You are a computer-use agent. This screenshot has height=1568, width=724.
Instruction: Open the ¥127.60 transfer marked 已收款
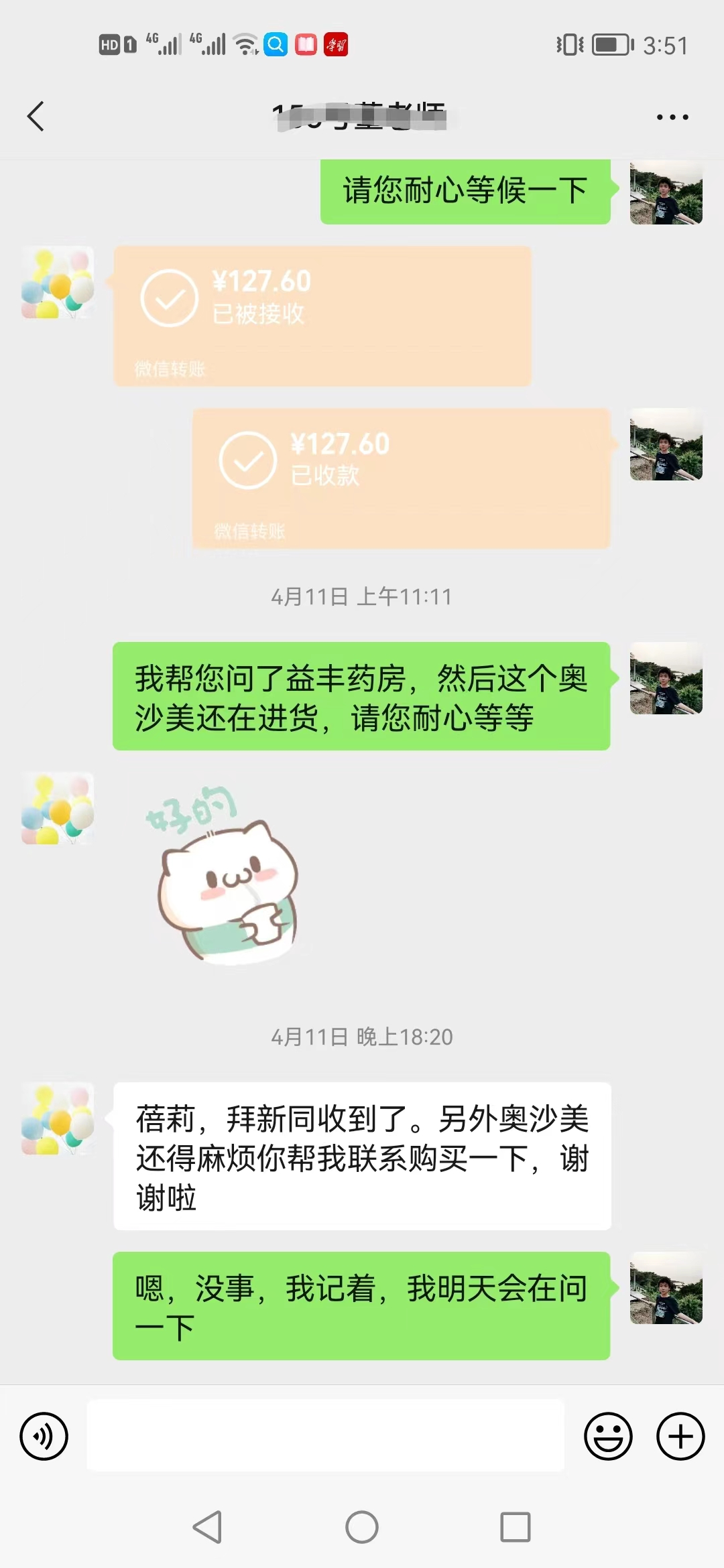(x=401, y=478)
